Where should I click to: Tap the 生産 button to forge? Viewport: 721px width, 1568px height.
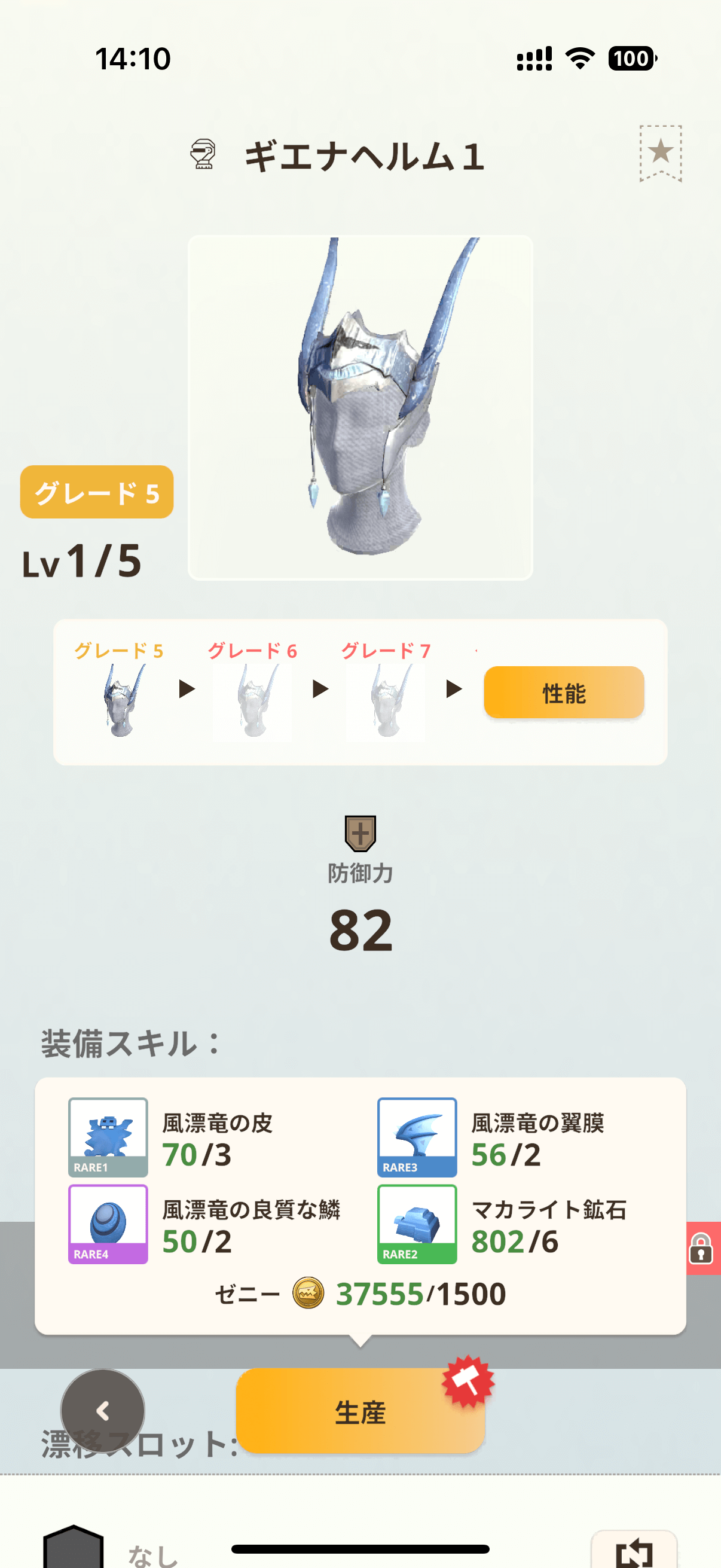(x=359, y=1411)
